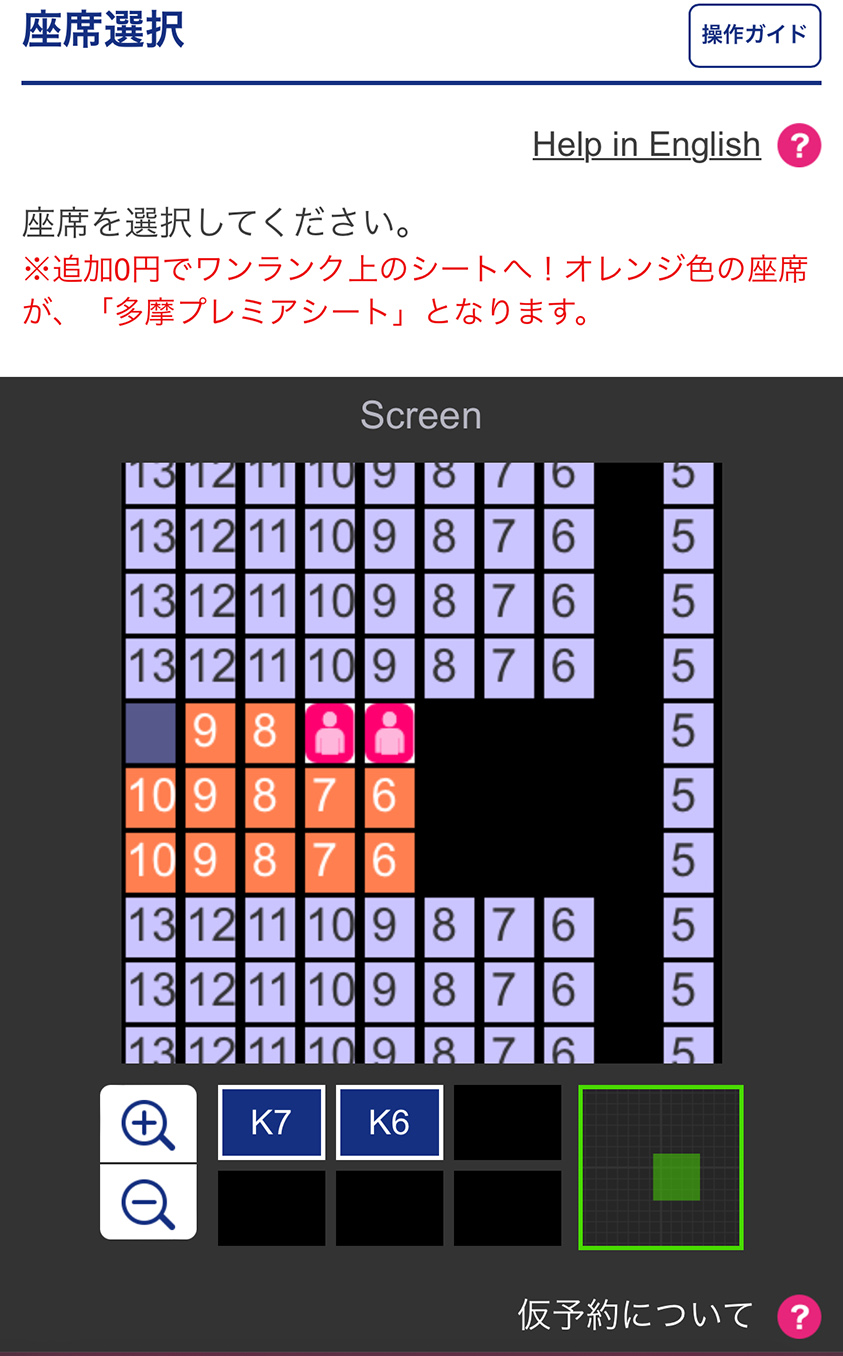Zoom out of the seat map
Viewport: 843px width, 1356px height.
coord(148,1203)
